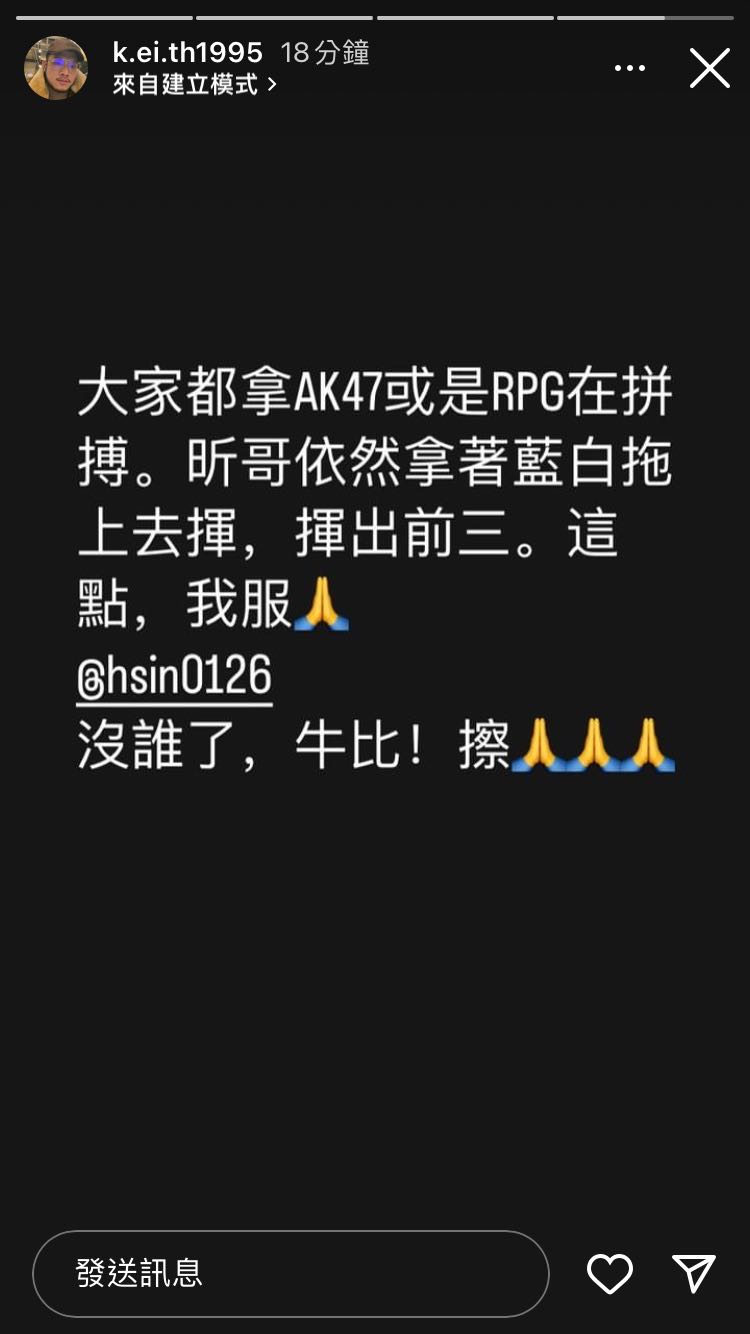Share the story via paper plane icon

[694, 1273]
